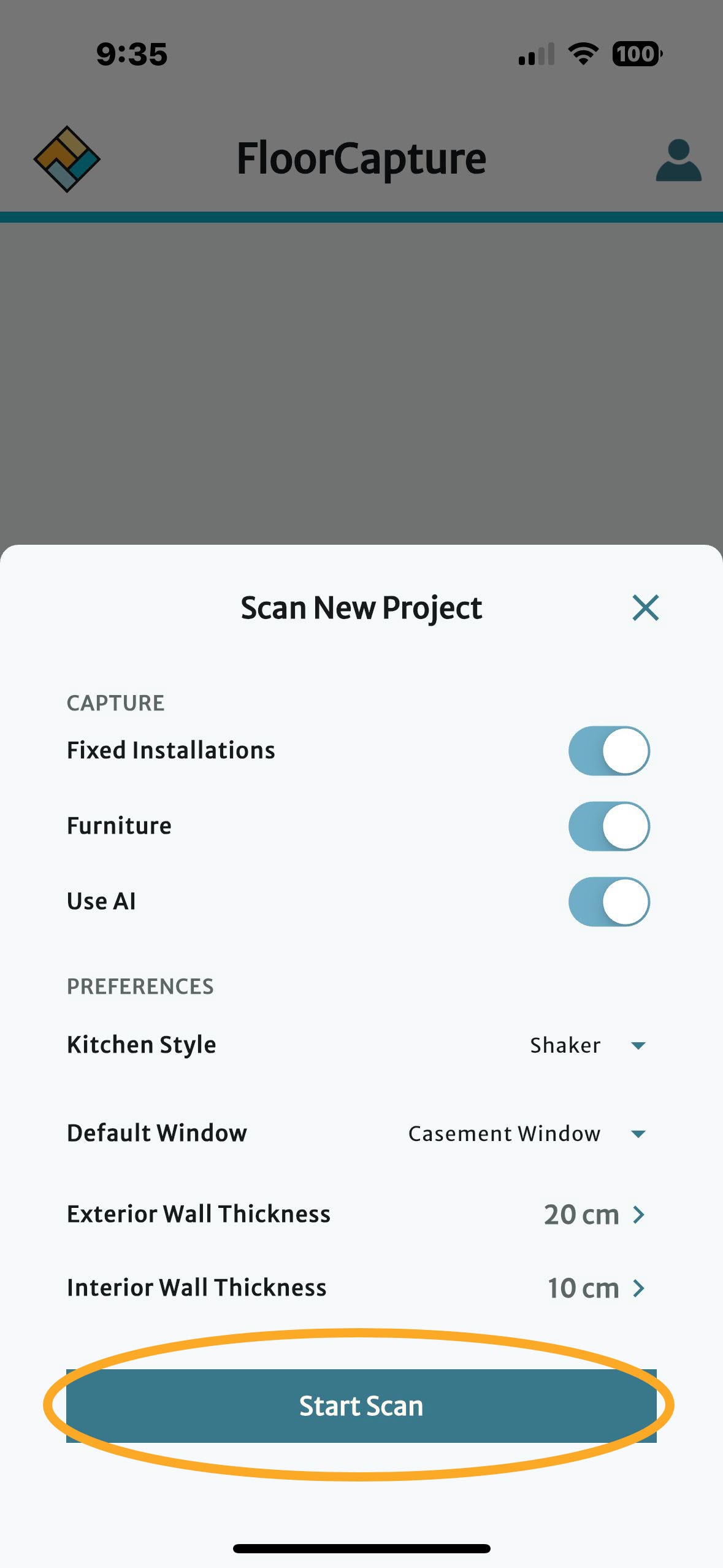Select the Scan New Project header

[x=361, y=608]
